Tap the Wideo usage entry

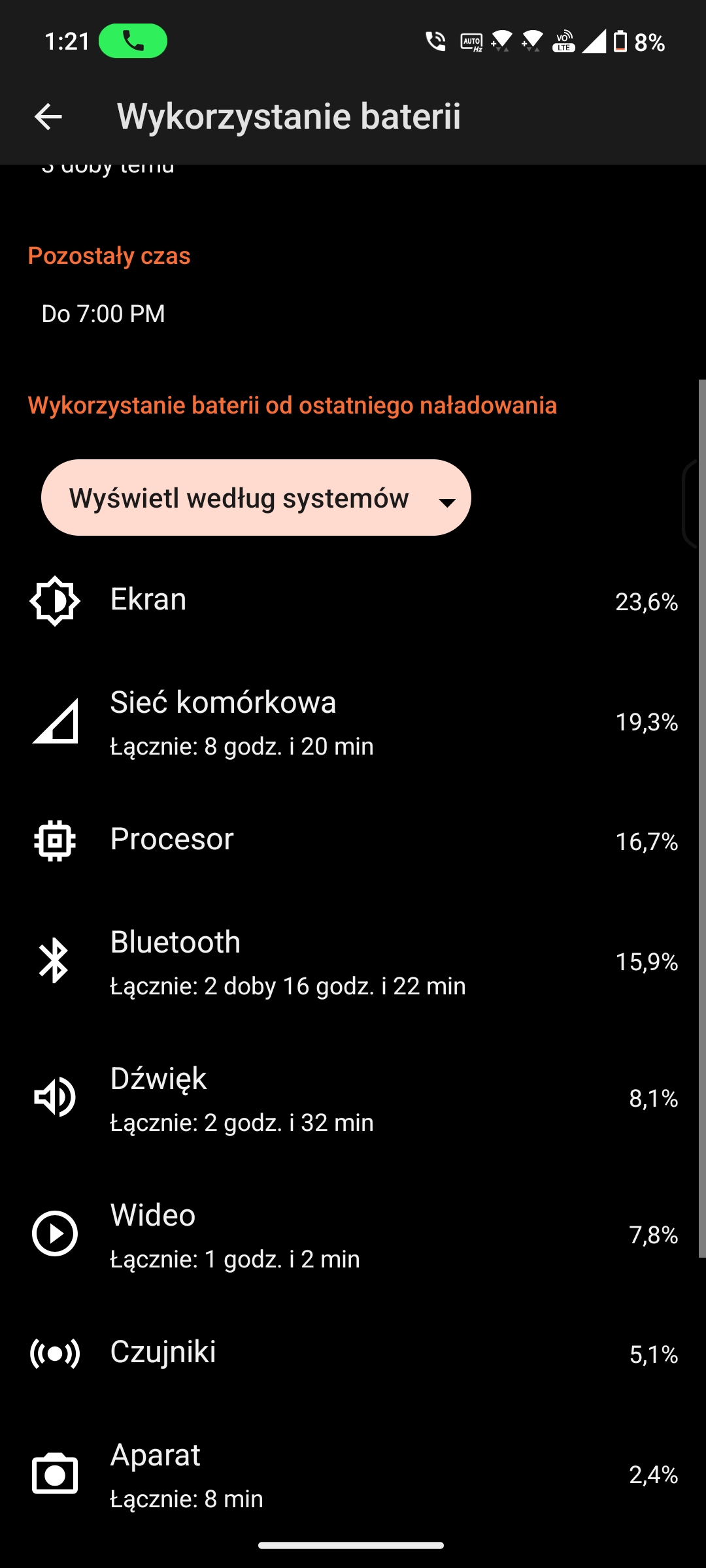[353, 1235]
